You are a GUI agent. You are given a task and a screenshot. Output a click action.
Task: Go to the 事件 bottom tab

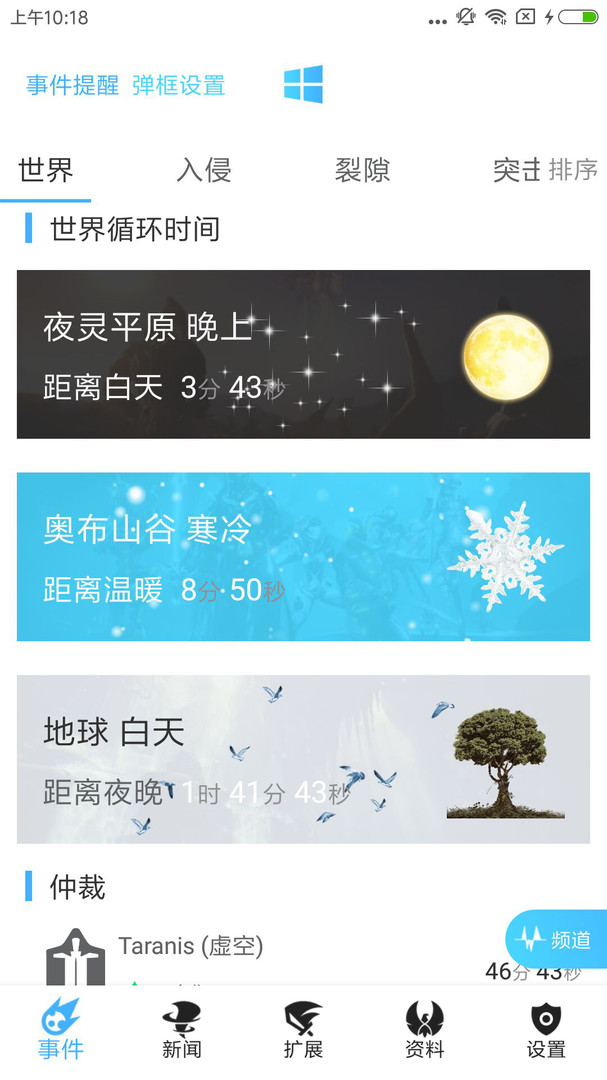(61, 1031)
